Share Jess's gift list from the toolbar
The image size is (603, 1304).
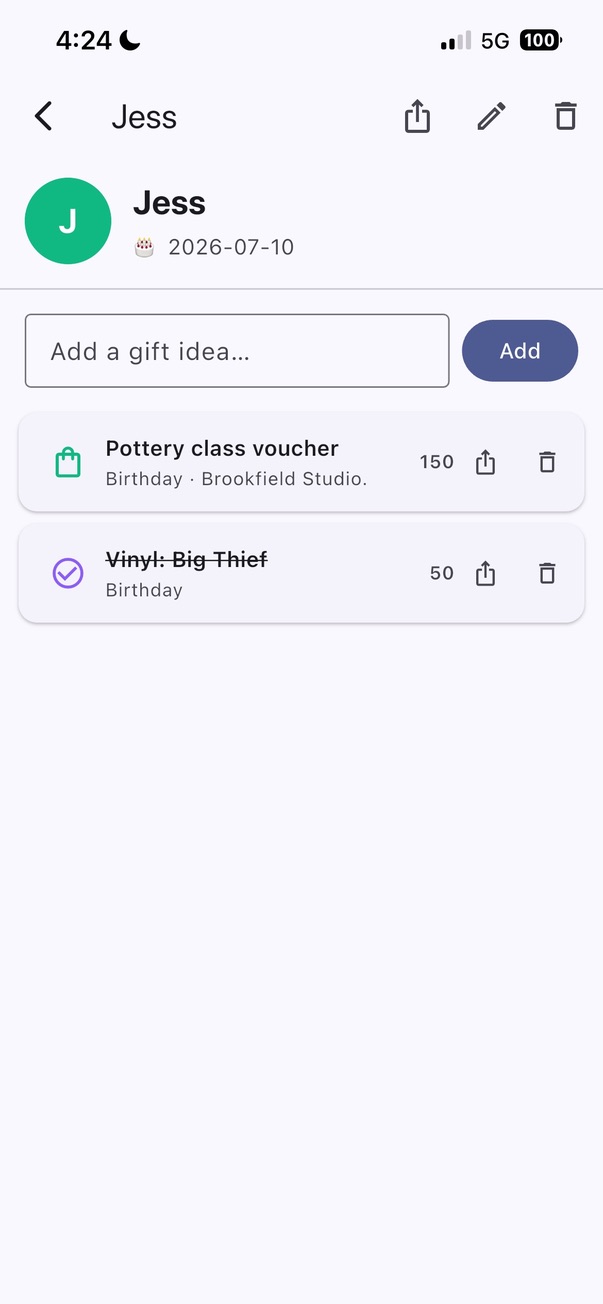click(417, 117)
